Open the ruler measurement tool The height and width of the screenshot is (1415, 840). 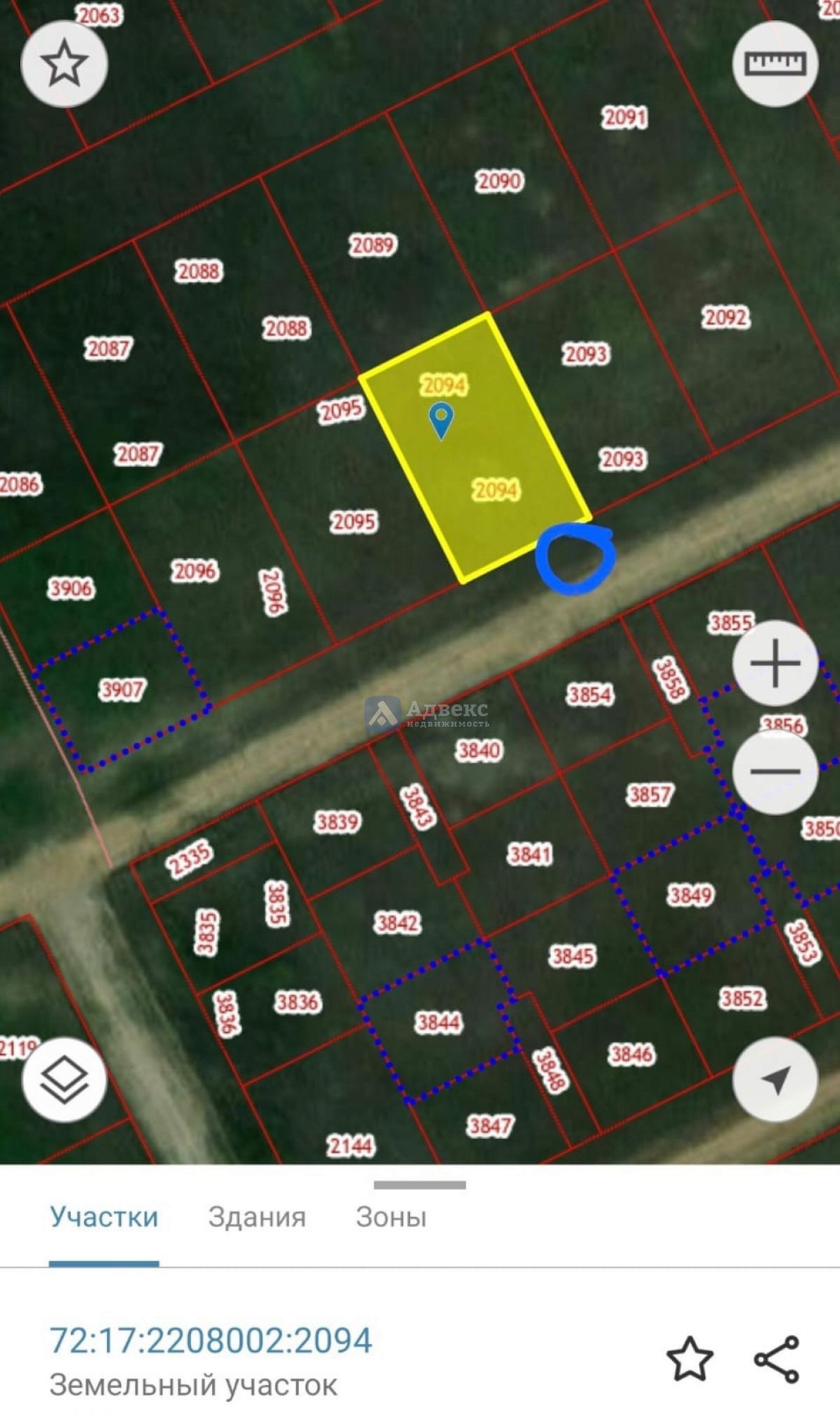(x=775, y=64)
